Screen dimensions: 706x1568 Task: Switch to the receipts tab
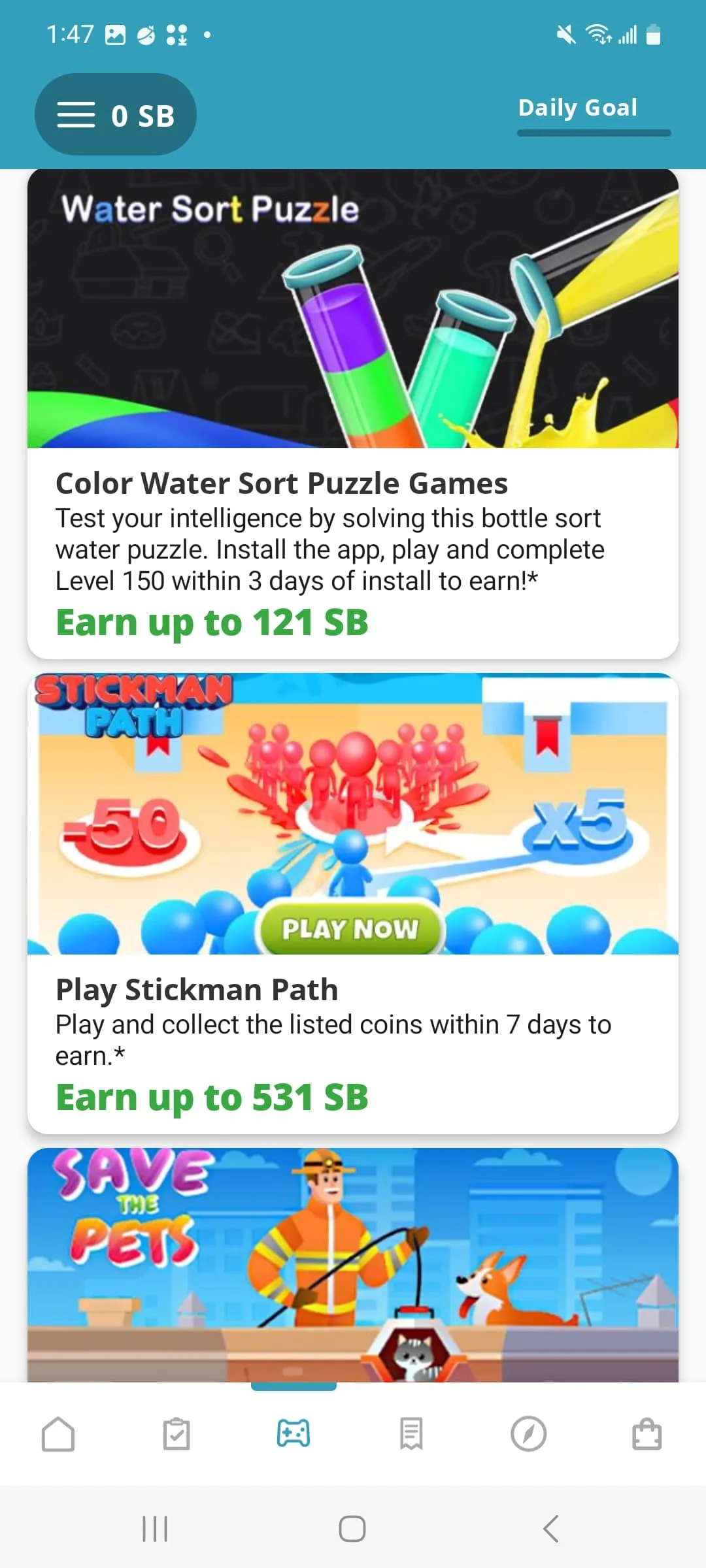coord(411,1435)
